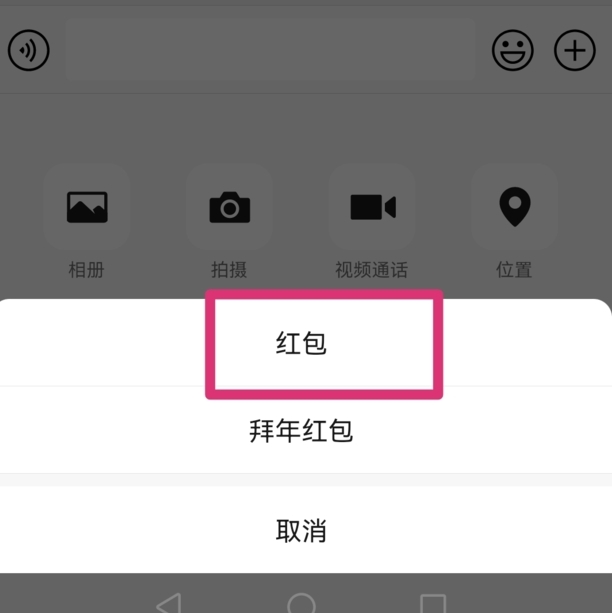Switch to voice input icon

point(28,51)
